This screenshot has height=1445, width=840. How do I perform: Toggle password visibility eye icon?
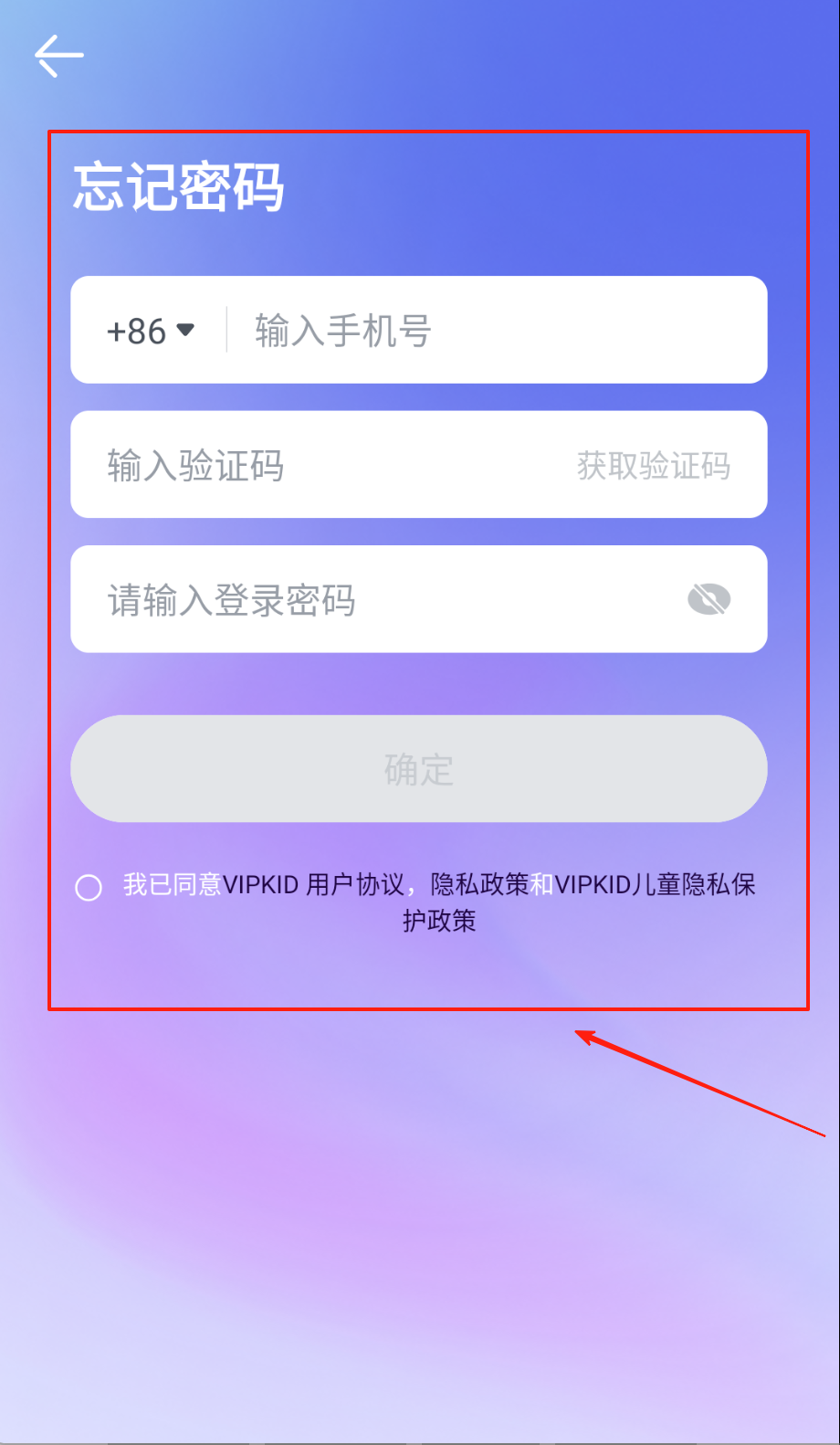pos(709,600)
